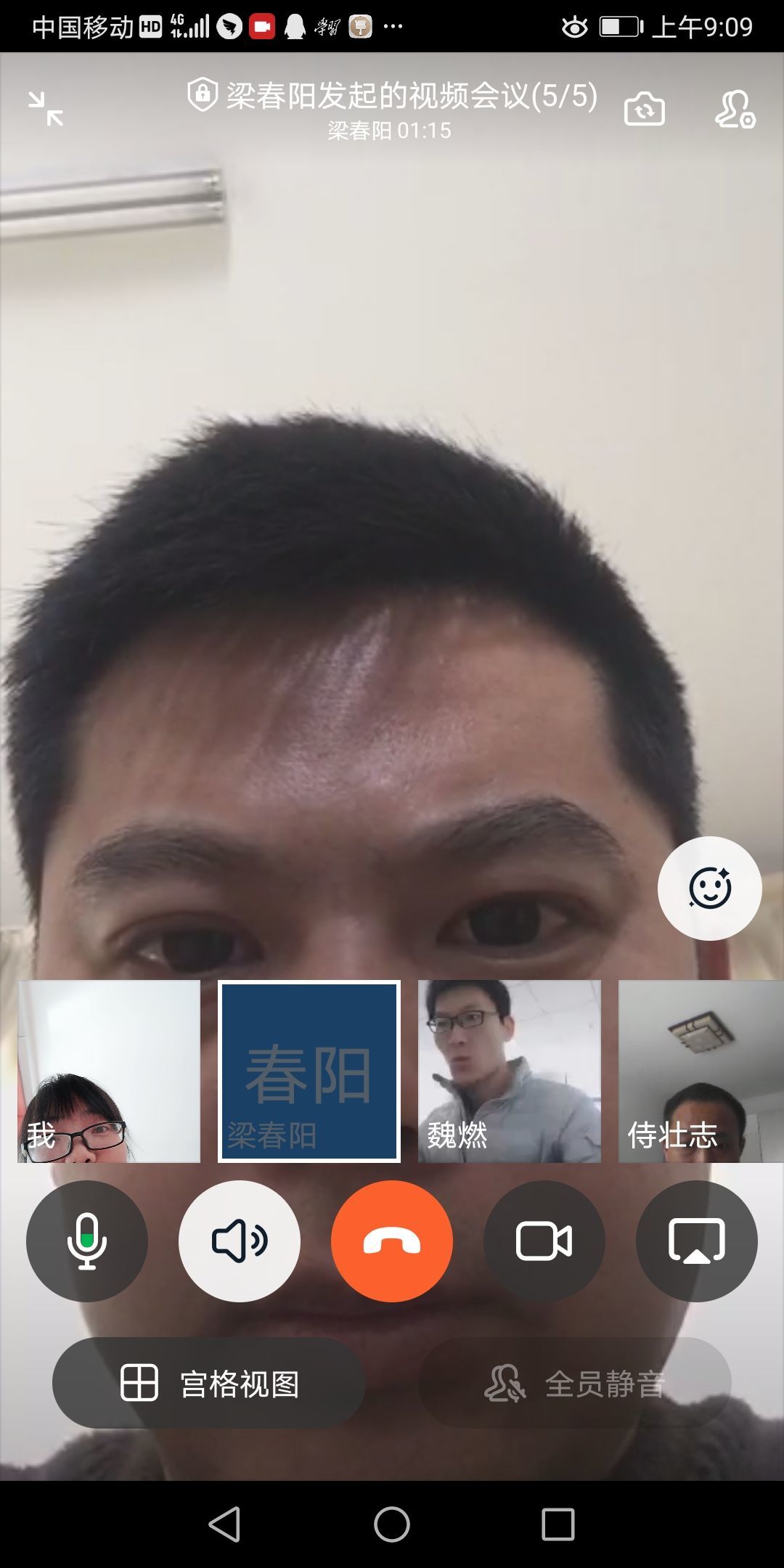Tap 全员静音 to mute everyone
The width and height of the screenshot is (784, 1568).
coord(575,1383)
